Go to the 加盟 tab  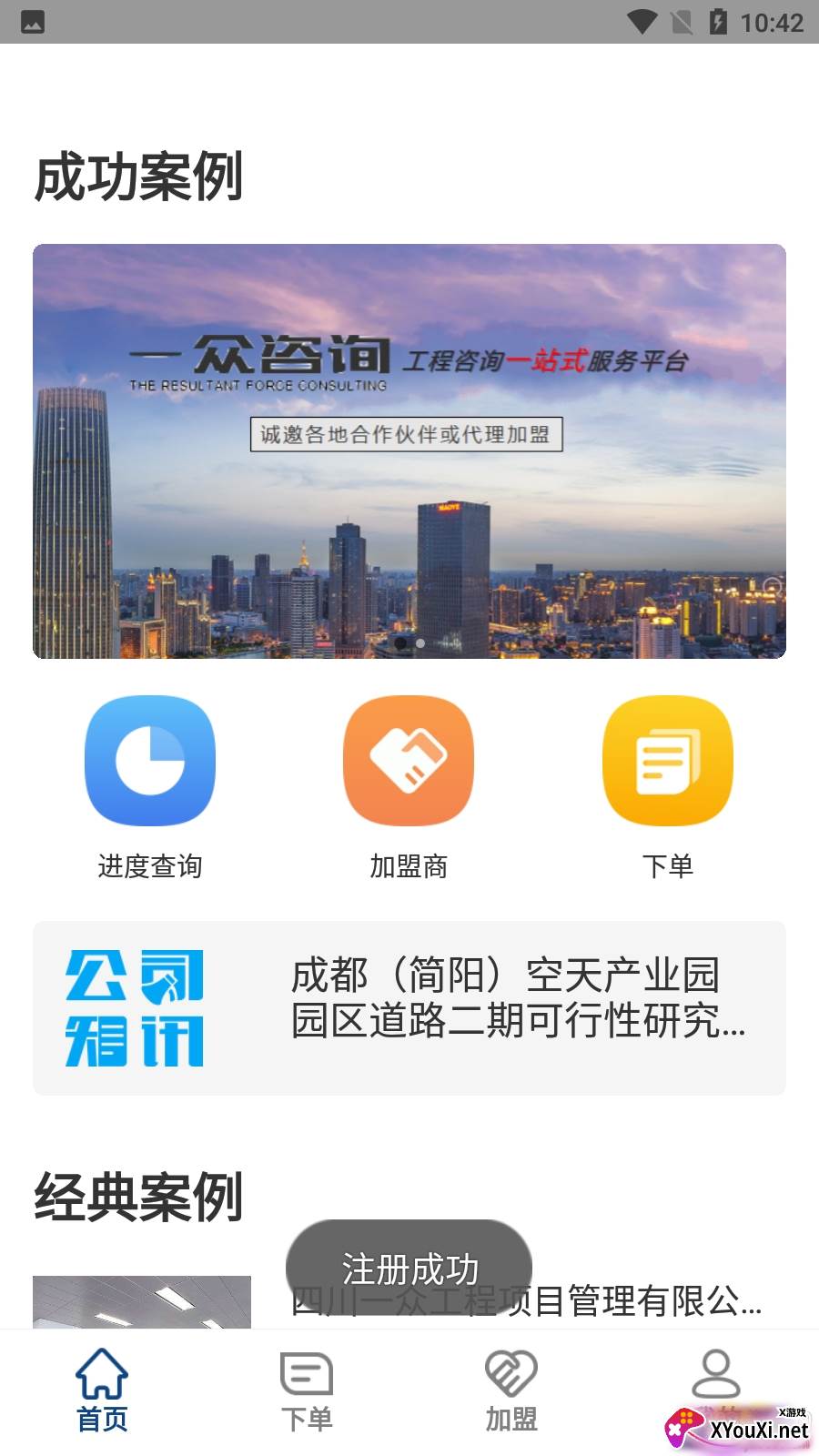click(511, 1390)
